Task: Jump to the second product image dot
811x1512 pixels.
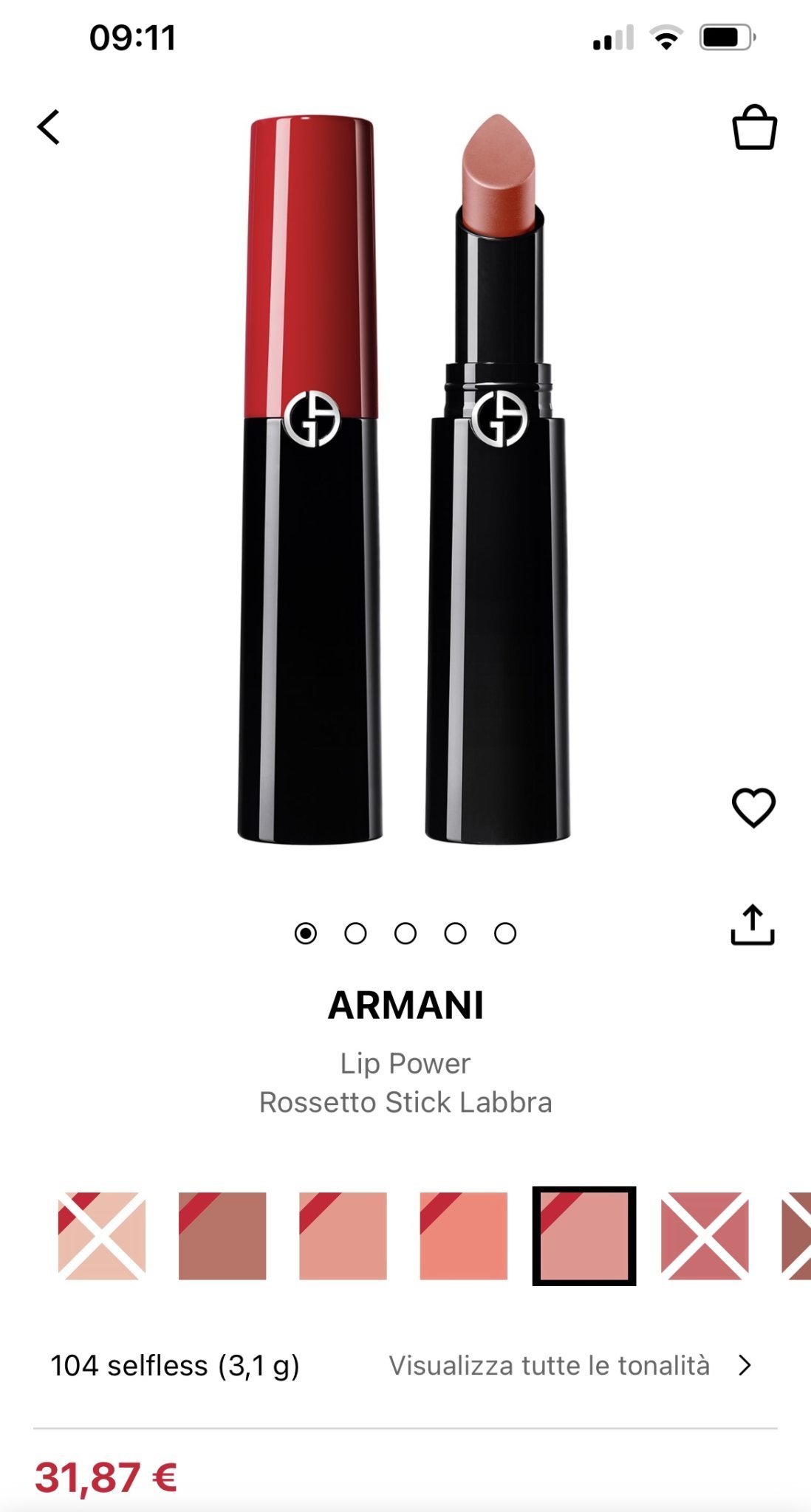Action: click(355, 934)
